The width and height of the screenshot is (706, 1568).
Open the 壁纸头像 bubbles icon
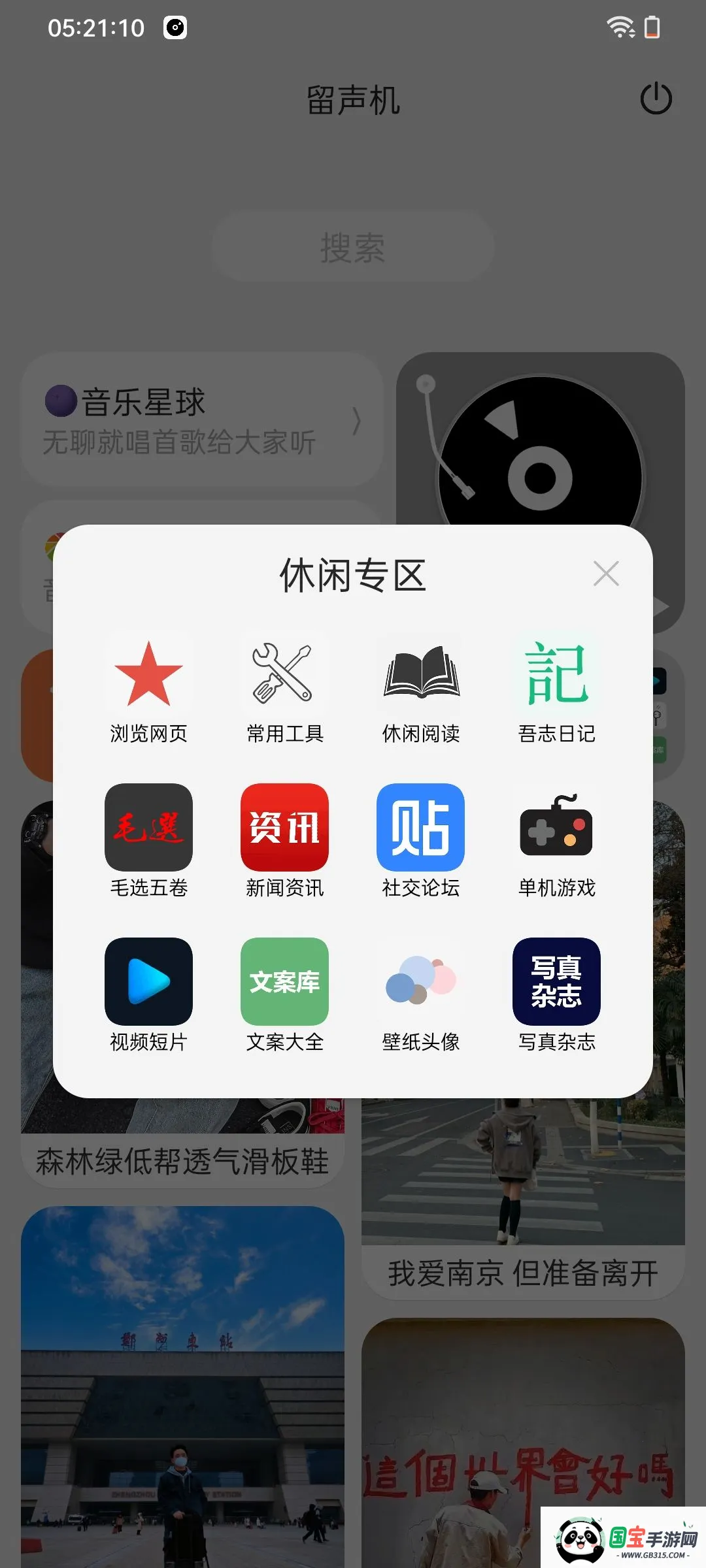pos(420,981)
